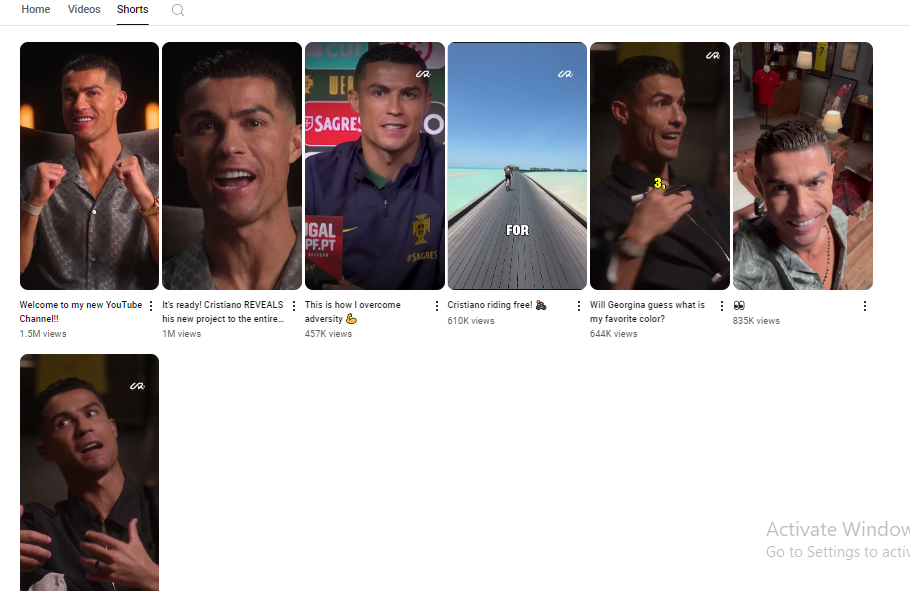
Task: Open more options for 'Cristiano REVEALS' short
Action: [x=294, y=306]
